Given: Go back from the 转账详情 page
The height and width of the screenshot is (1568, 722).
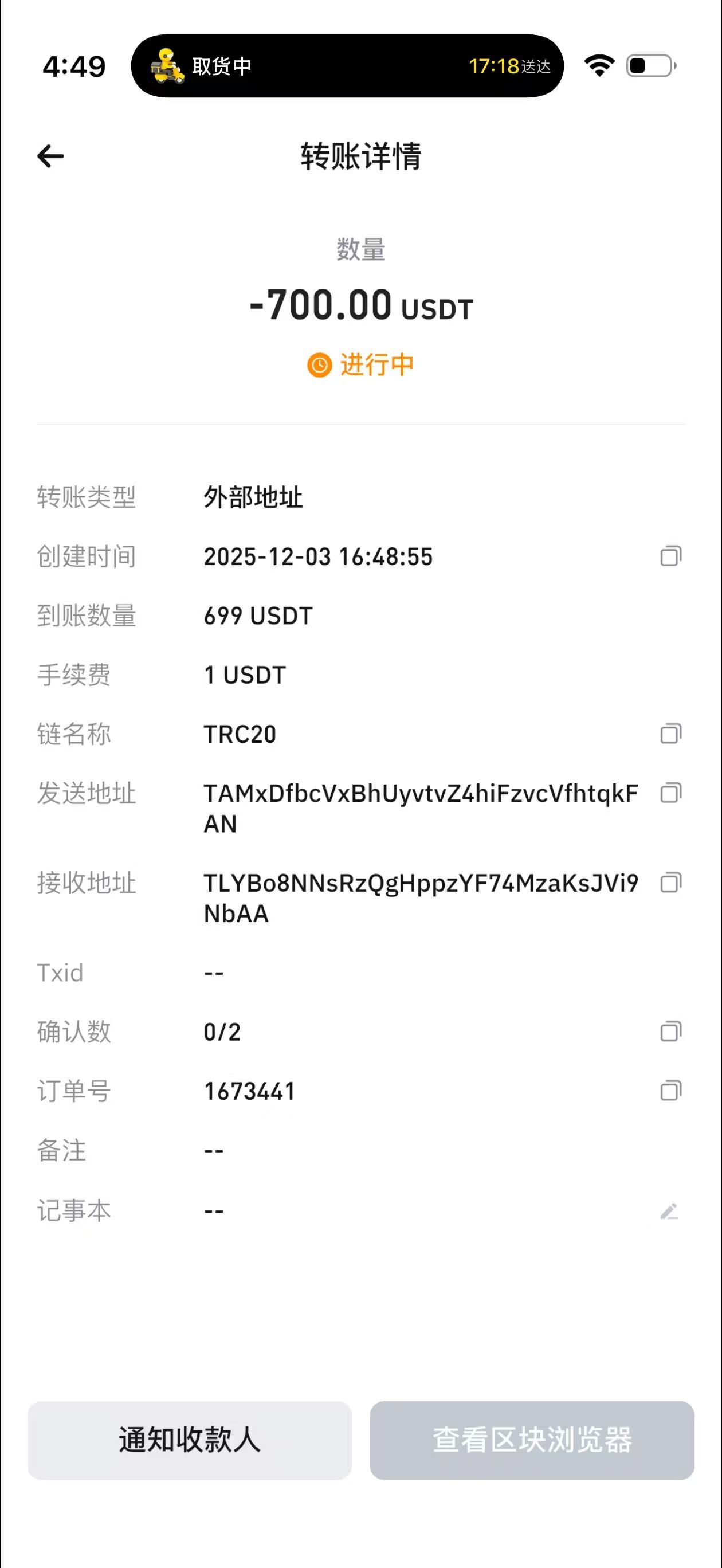Looking at the screenshot, I should tap(50, 156).
